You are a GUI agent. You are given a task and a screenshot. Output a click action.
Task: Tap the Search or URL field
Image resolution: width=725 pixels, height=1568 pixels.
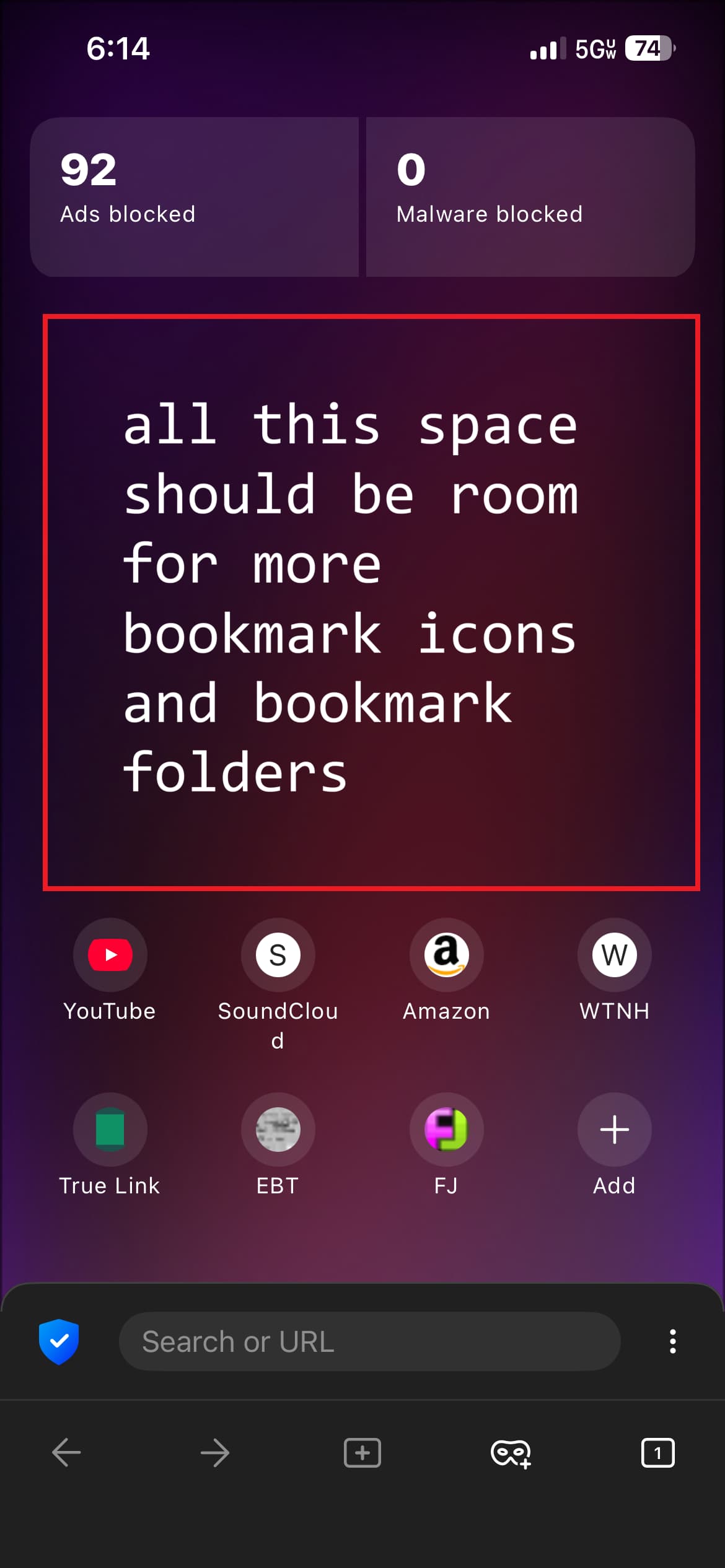tap(369, 1341)
